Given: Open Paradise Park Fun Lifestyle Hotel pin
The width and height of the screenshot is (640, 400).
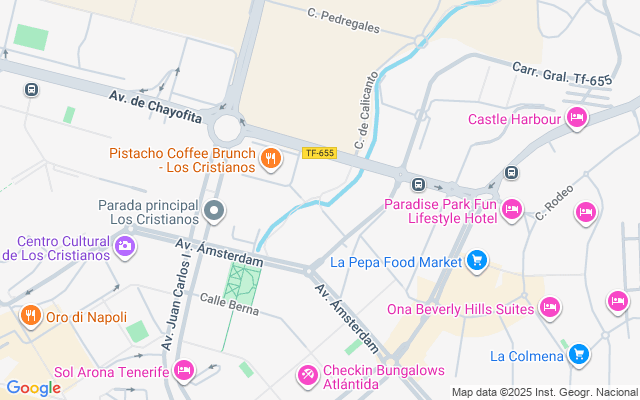Looking at the screenshot, I should pyautogui.click(x=512, y=210).
